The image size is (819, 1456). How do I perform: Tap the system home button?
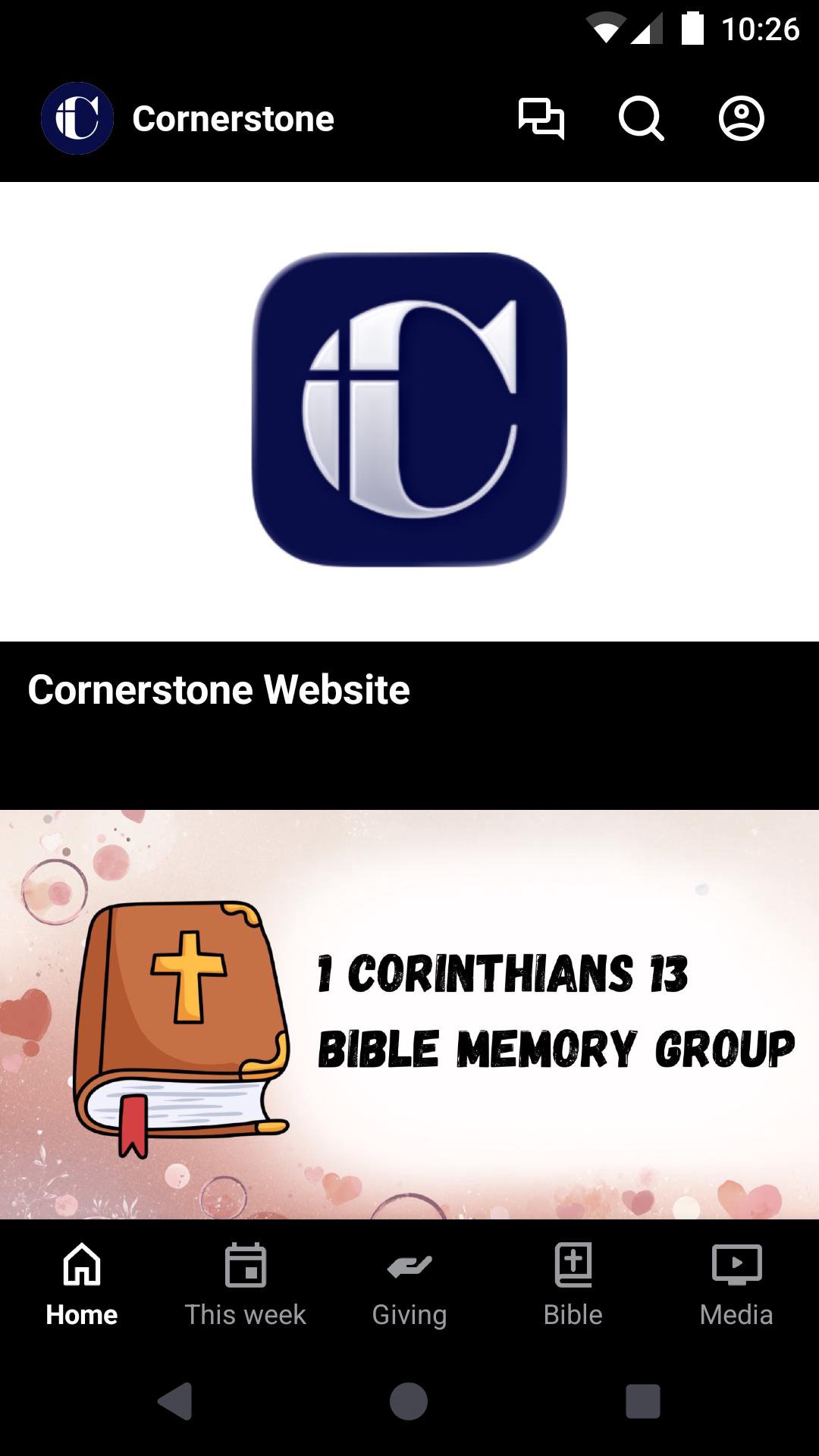pos(409,1401)
